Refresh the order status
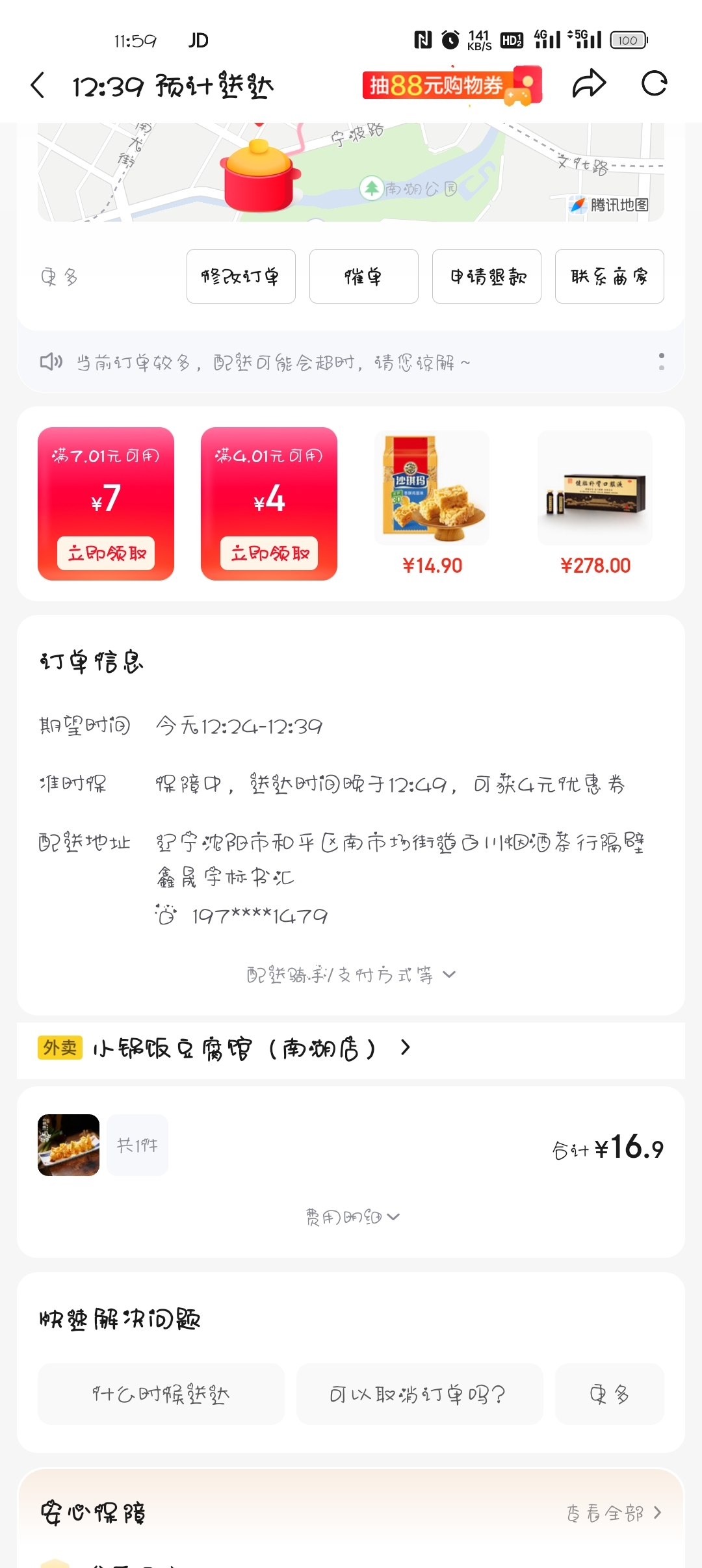Viewport: 702px width, 1568px height. [654, 84]
